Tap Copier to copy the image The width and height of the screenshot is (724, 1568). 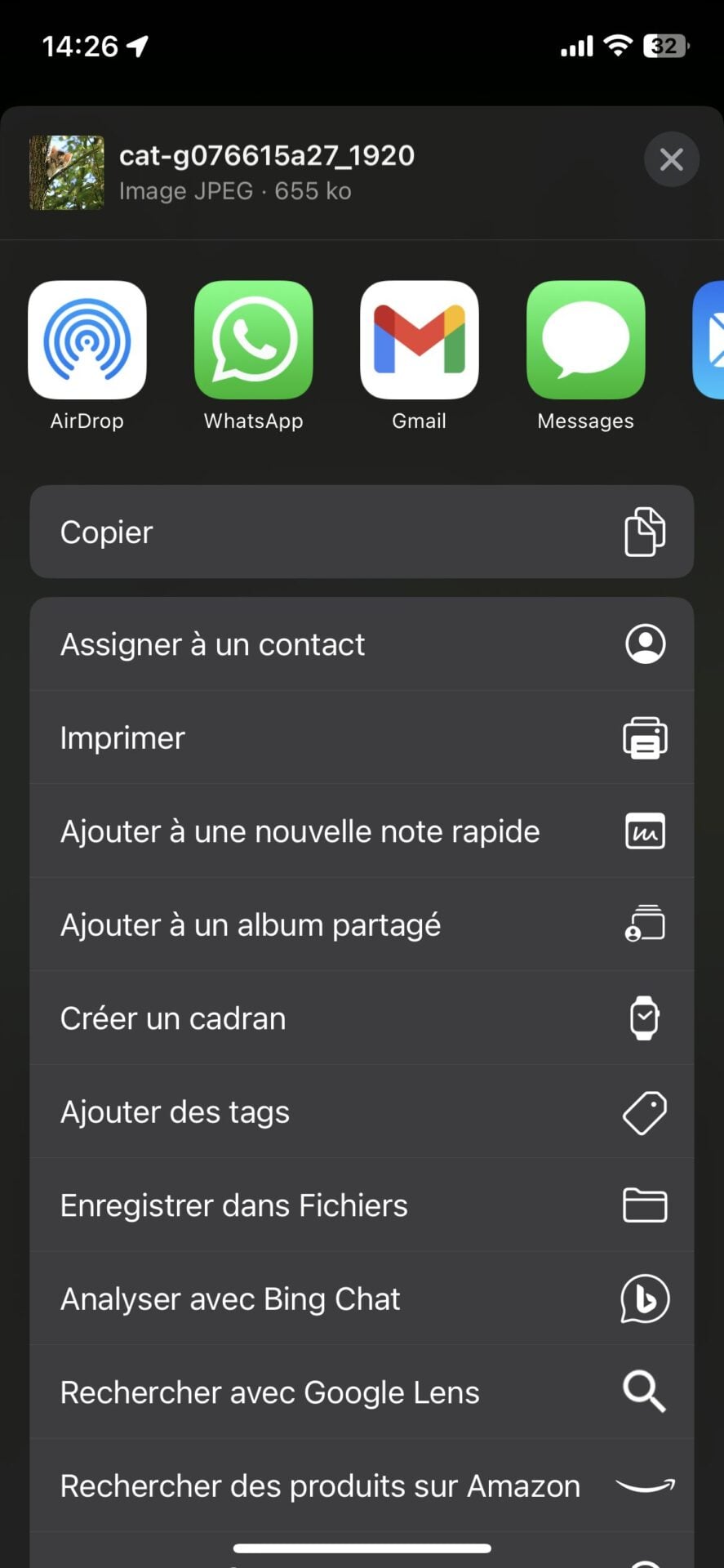[362, 532]
